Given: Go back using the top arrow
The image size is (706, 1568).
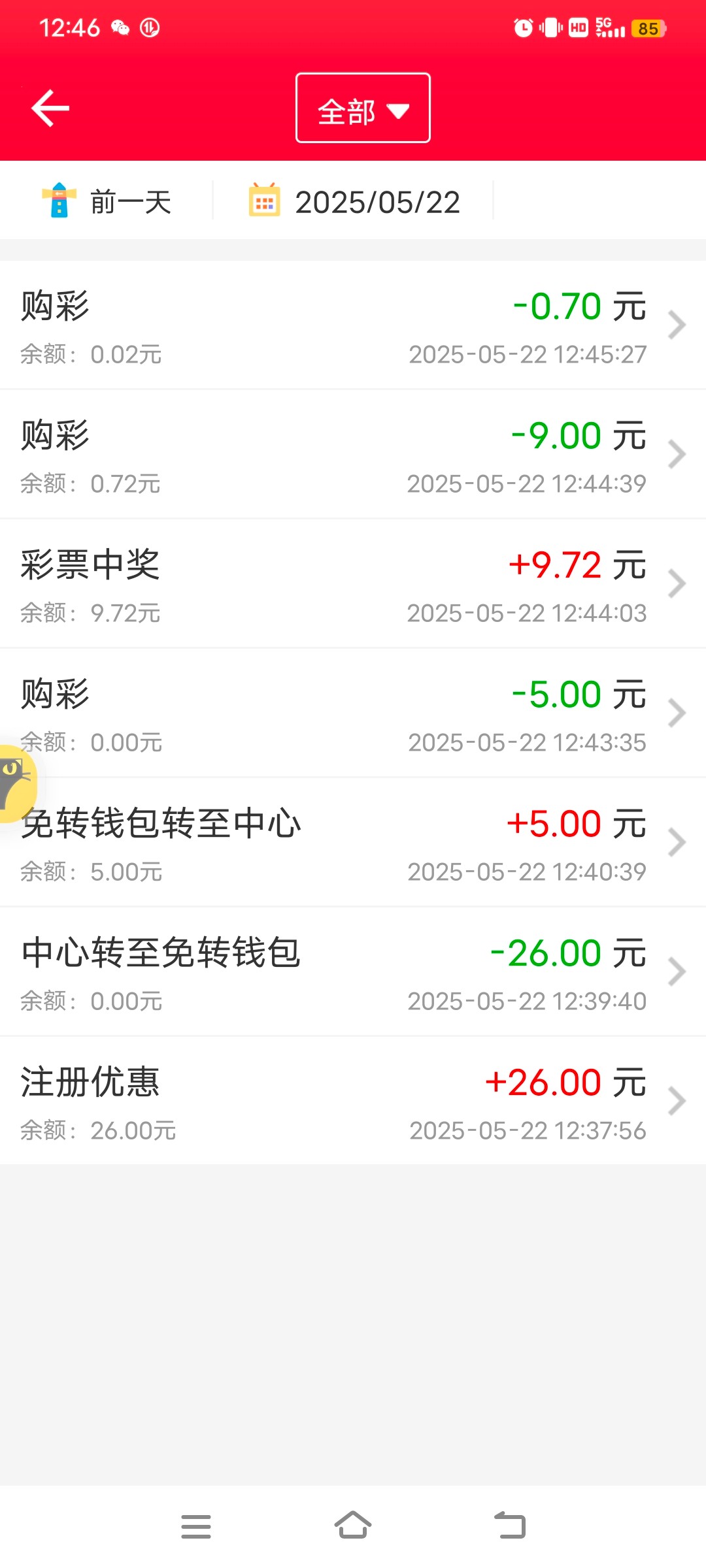Looking at the screenshot, I should 50,108.
